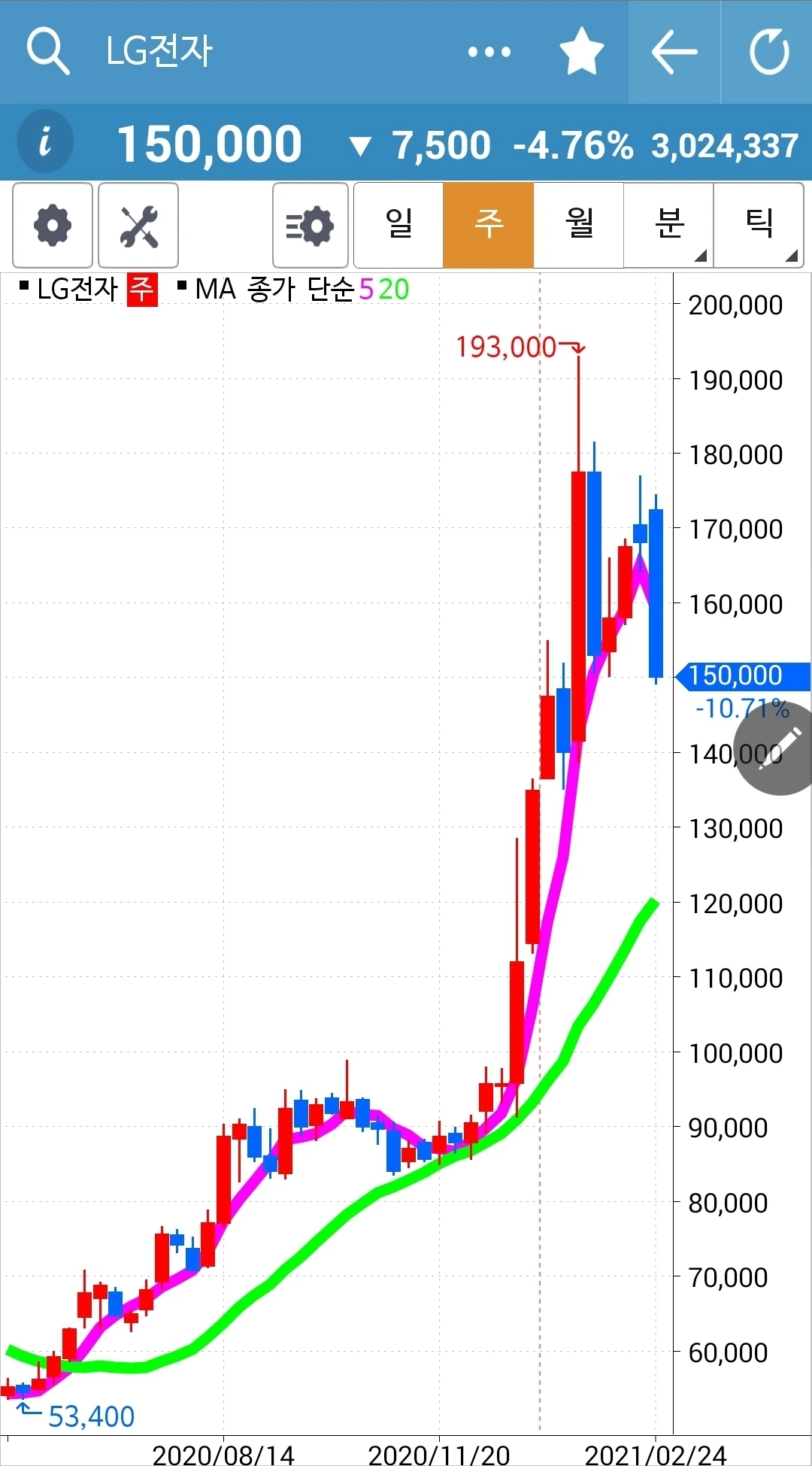The width and height of the screenshot is (812, 1466).
Task: Select the 주 weekly chart tab
Action: click(489, 225)
